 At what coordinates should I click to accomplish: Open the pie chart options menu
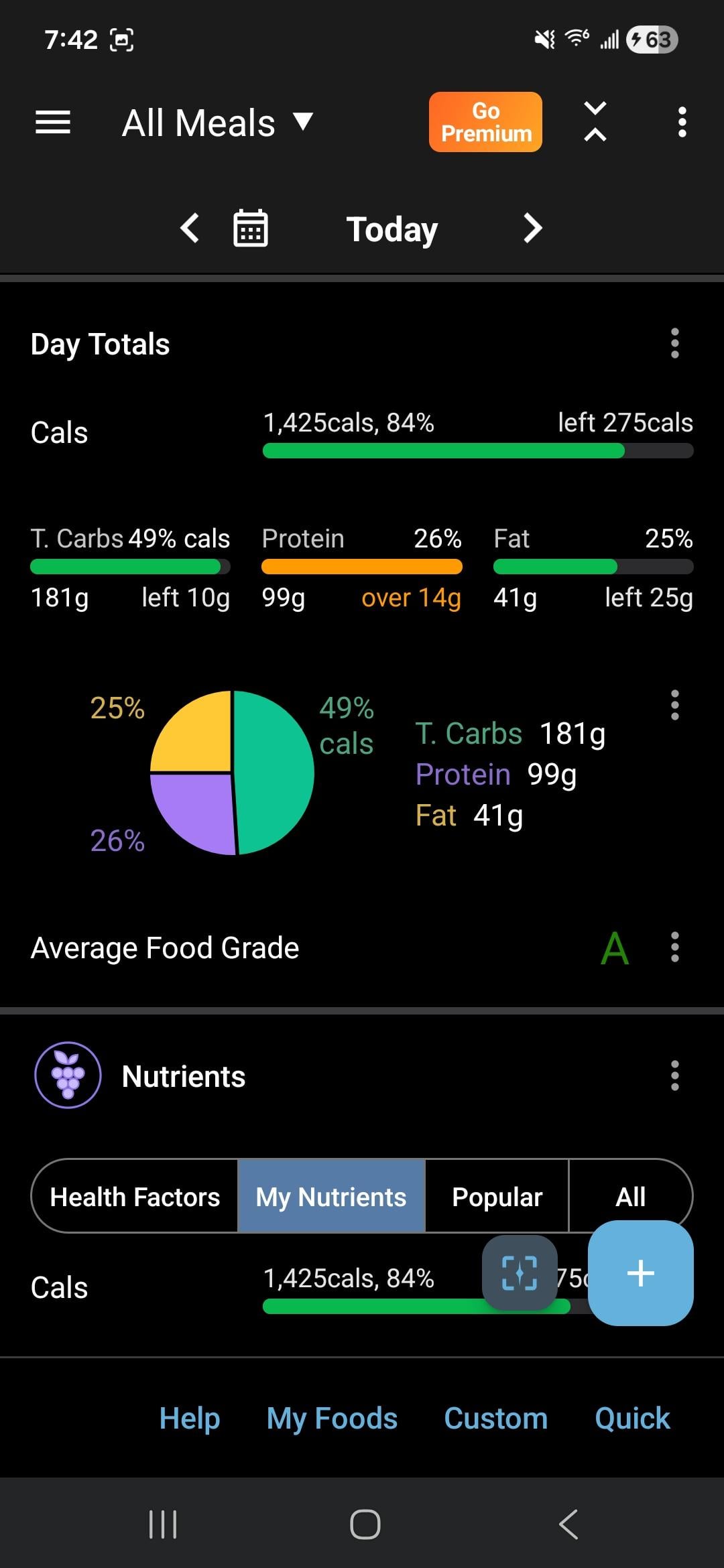click(674, 705)
